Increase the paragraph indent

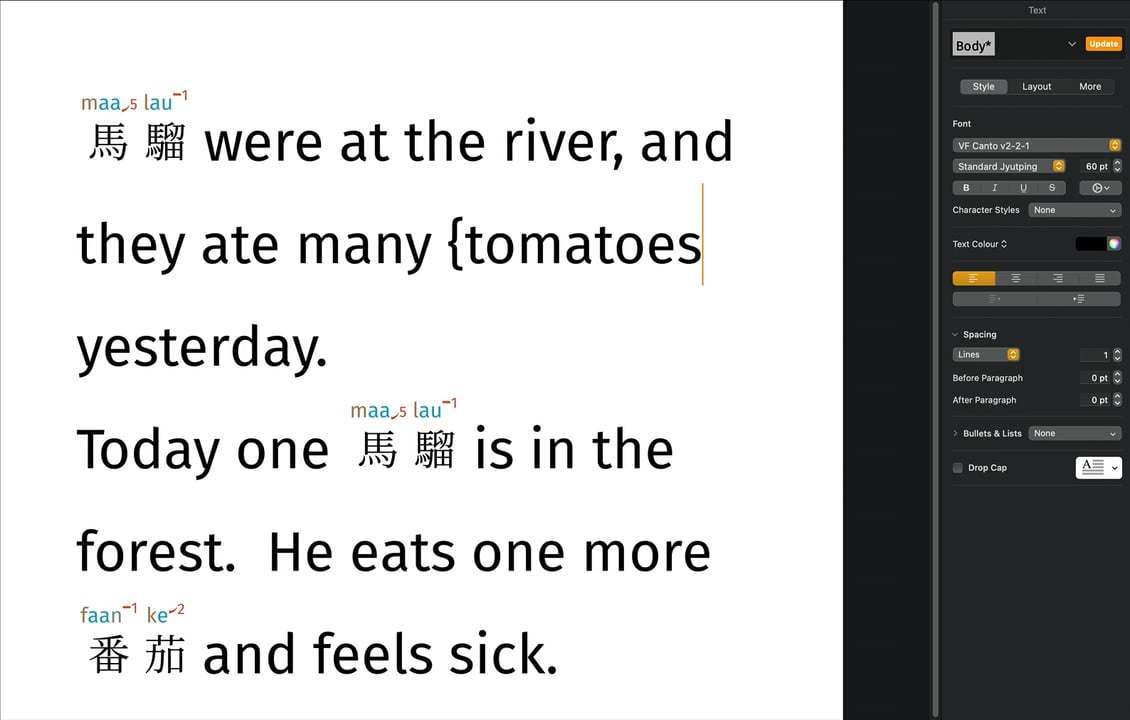(1078, 299)
